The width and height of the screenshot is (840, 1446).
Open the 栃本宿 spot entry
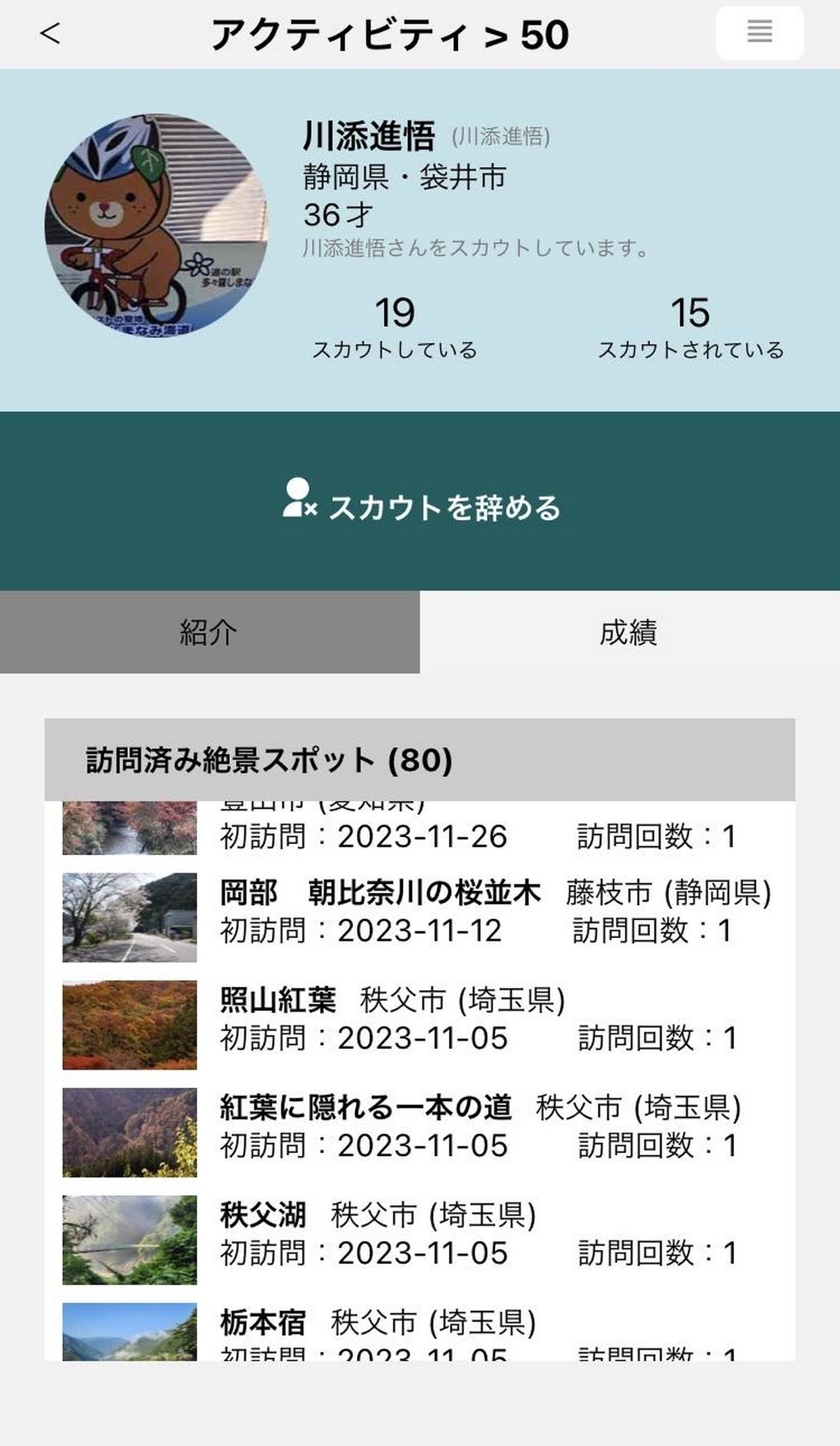click(x=419, y=1331)
